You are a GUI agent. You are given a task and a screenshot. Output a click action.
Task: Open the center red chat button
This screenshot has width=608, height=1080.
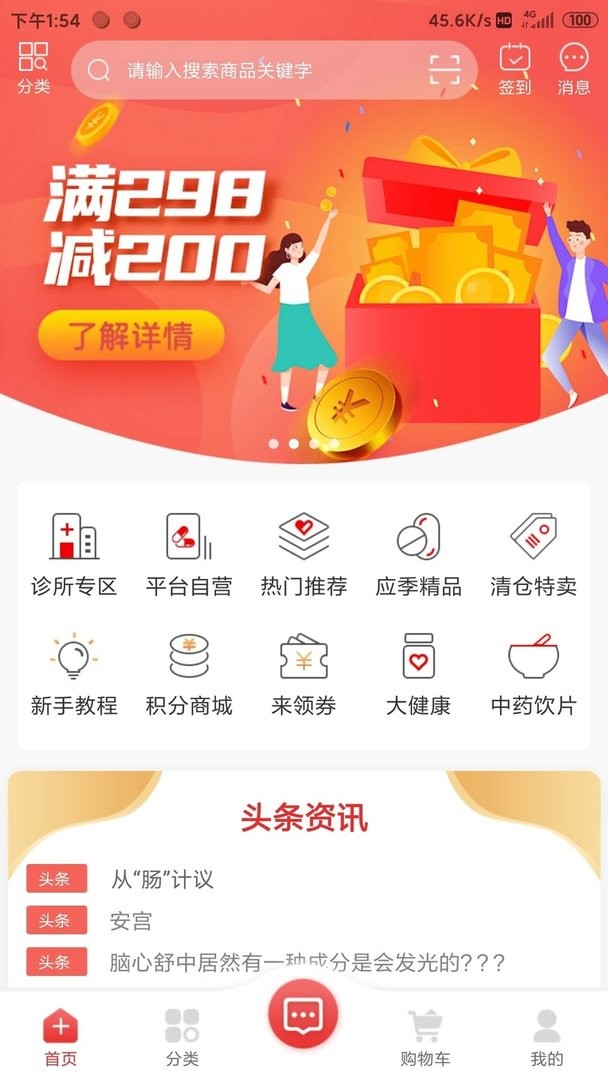point(303,1016)
